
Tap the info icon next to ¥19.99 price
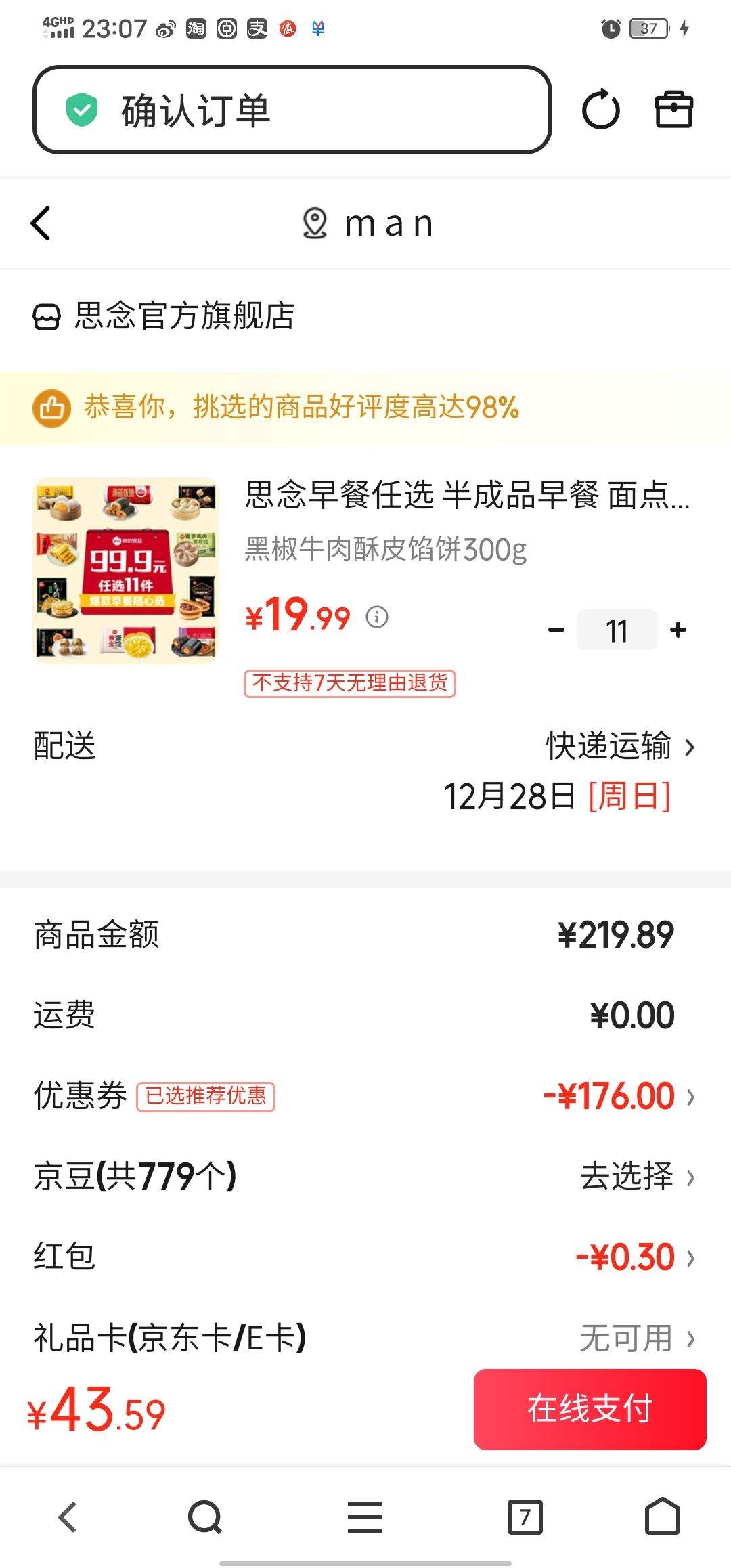coord(377,617)
